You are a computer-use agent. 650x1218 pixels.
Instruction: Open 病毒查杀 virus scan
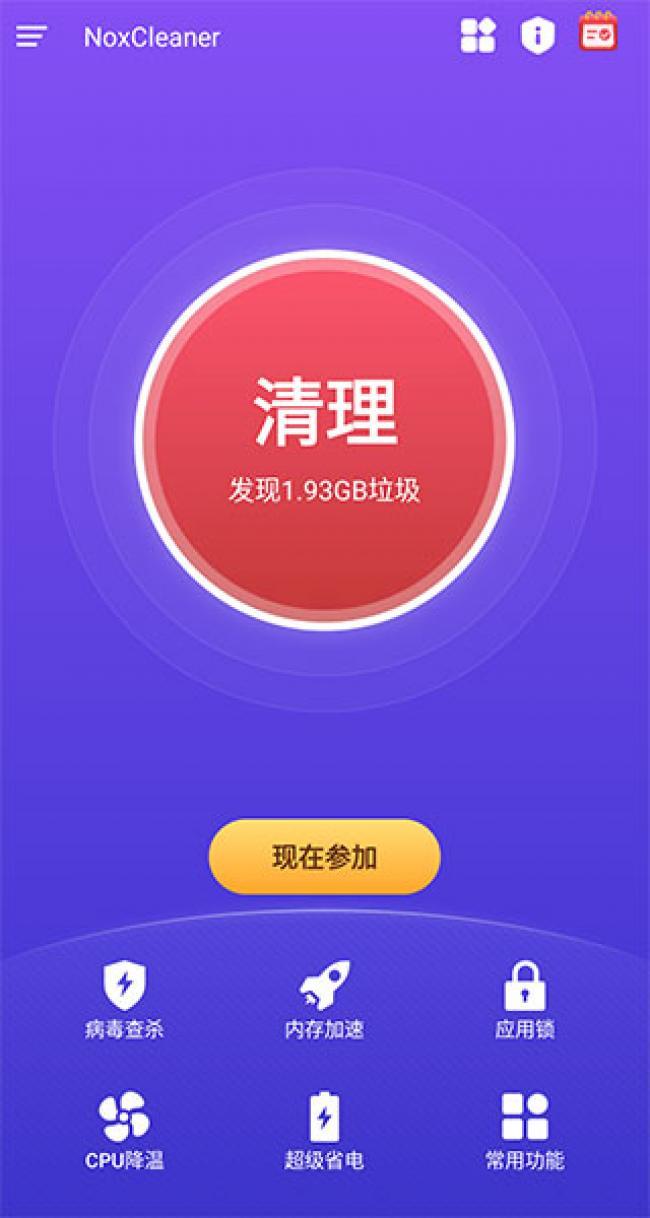[124, 1000]
